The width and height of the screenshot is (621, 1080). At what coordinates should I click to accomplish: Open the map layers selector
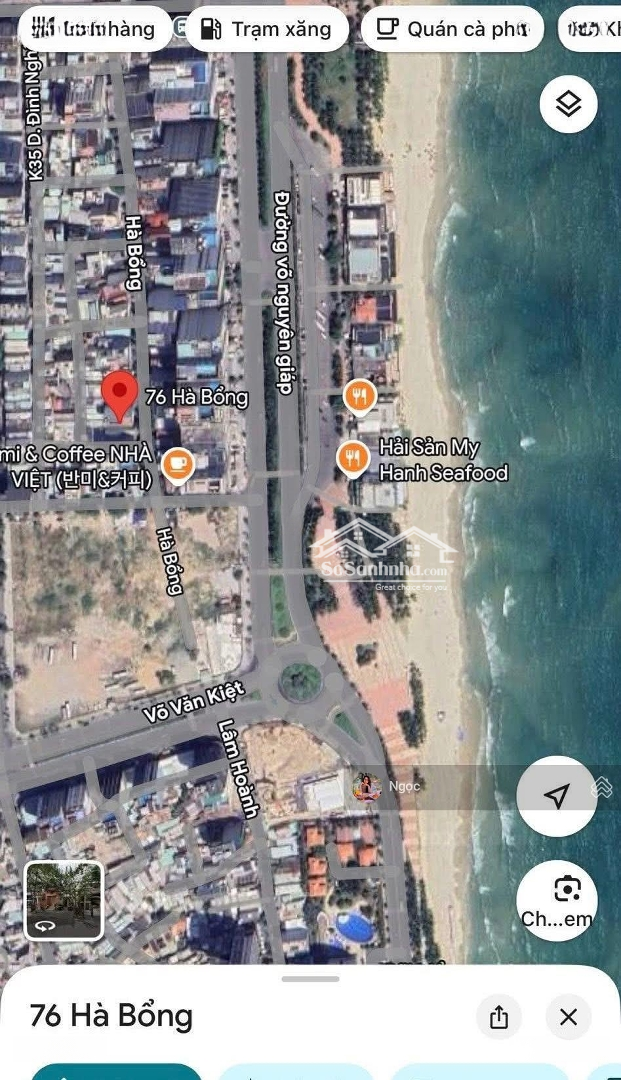(568, 104)
